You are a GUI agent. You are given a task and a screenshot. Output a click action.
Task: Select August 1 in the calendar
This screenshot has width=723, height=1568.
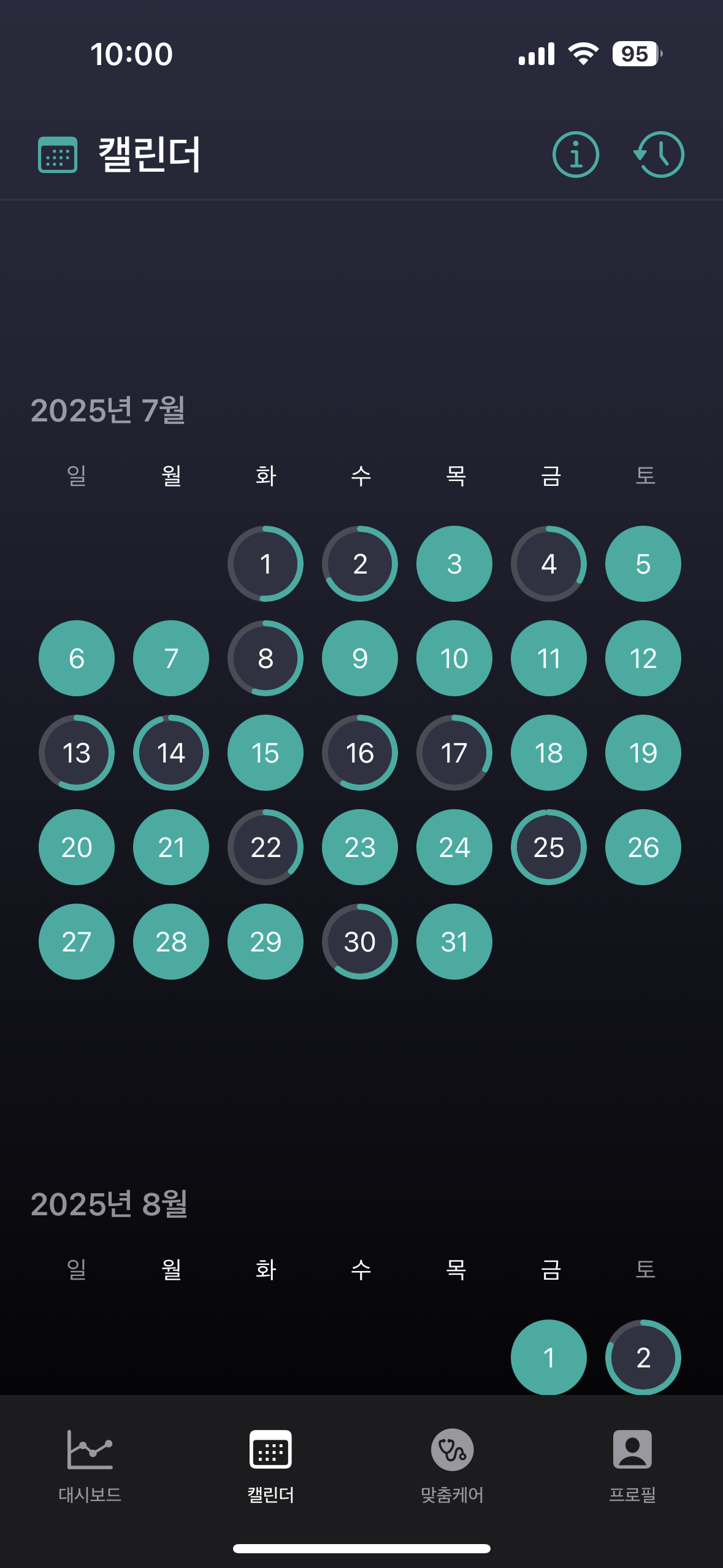click(x=549, y=1357)
